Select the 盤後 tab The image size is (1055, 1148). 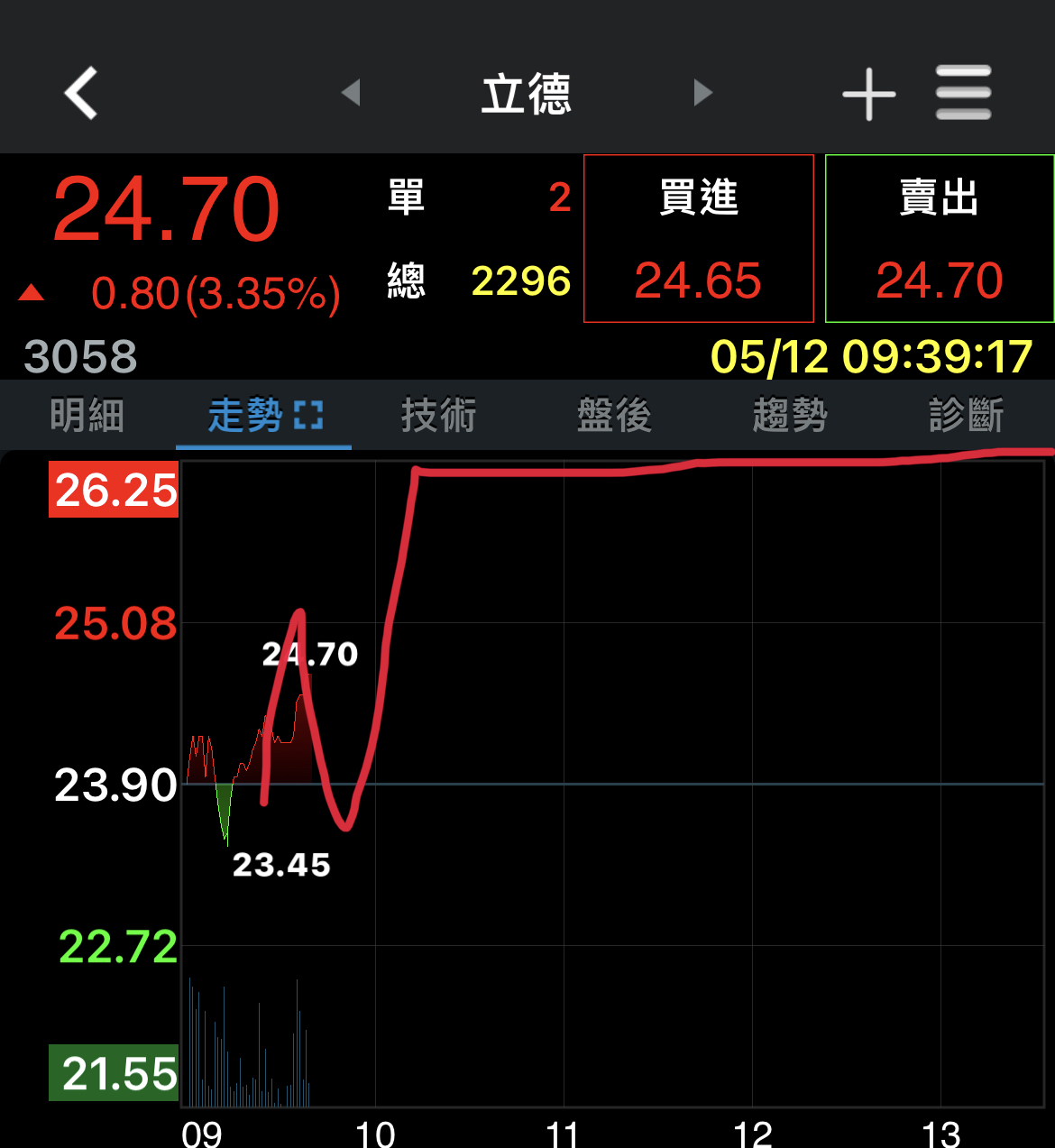pos(614,416)
